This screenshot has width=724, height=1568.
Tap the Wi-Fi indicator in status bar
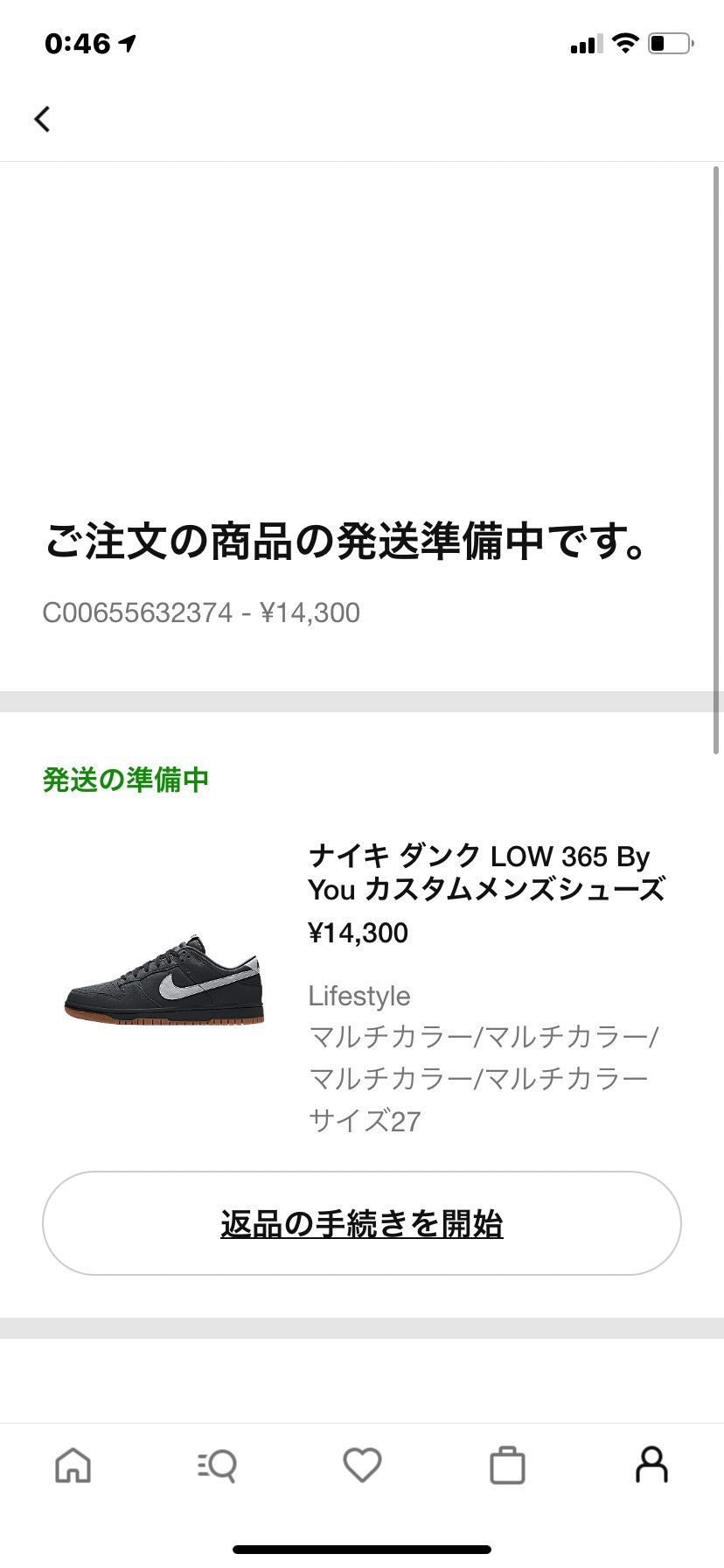(625, 41)
